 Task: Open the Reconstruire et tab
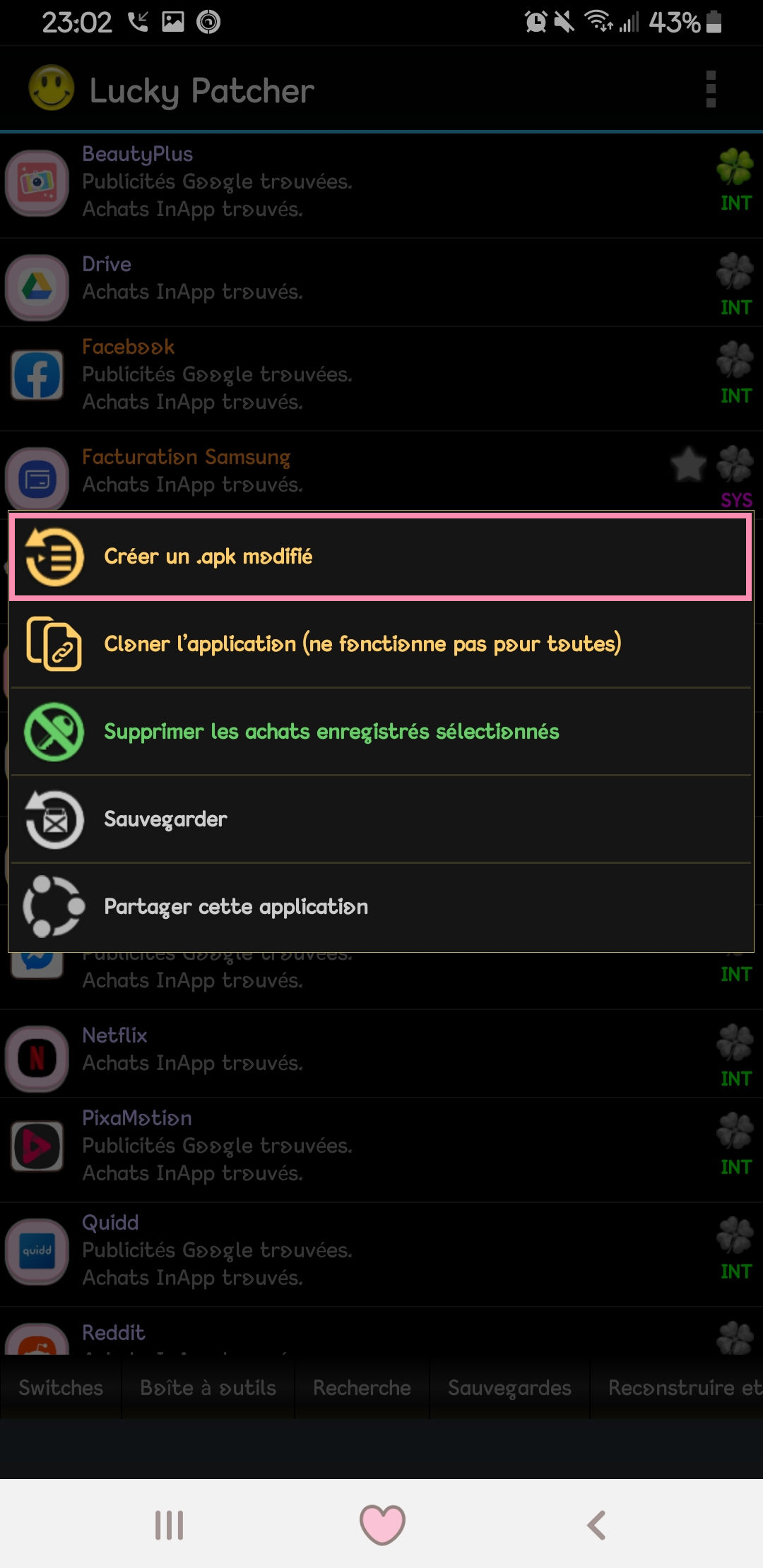pyautogui.click(x=677, y=1388)
